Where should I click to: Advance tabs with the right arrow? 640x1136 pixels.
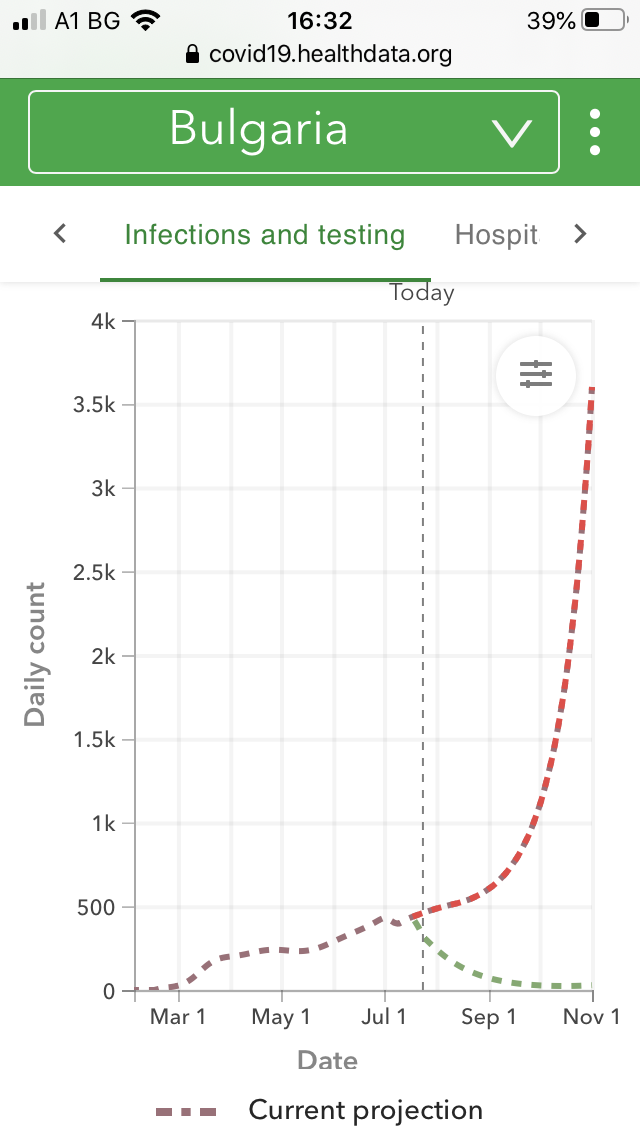[x=580, y=234]
